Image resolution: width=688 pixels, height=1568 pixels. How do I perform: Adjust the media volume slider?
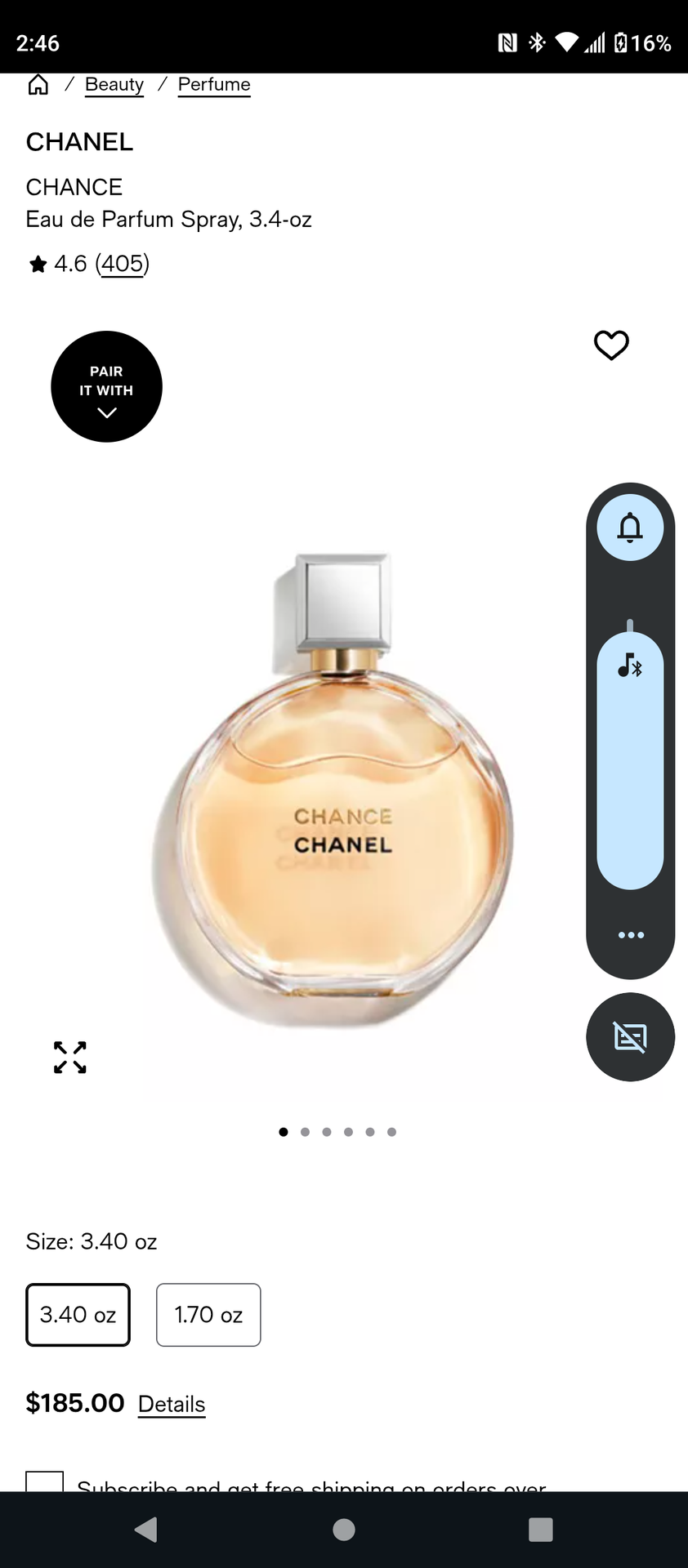tap(630, 759)
